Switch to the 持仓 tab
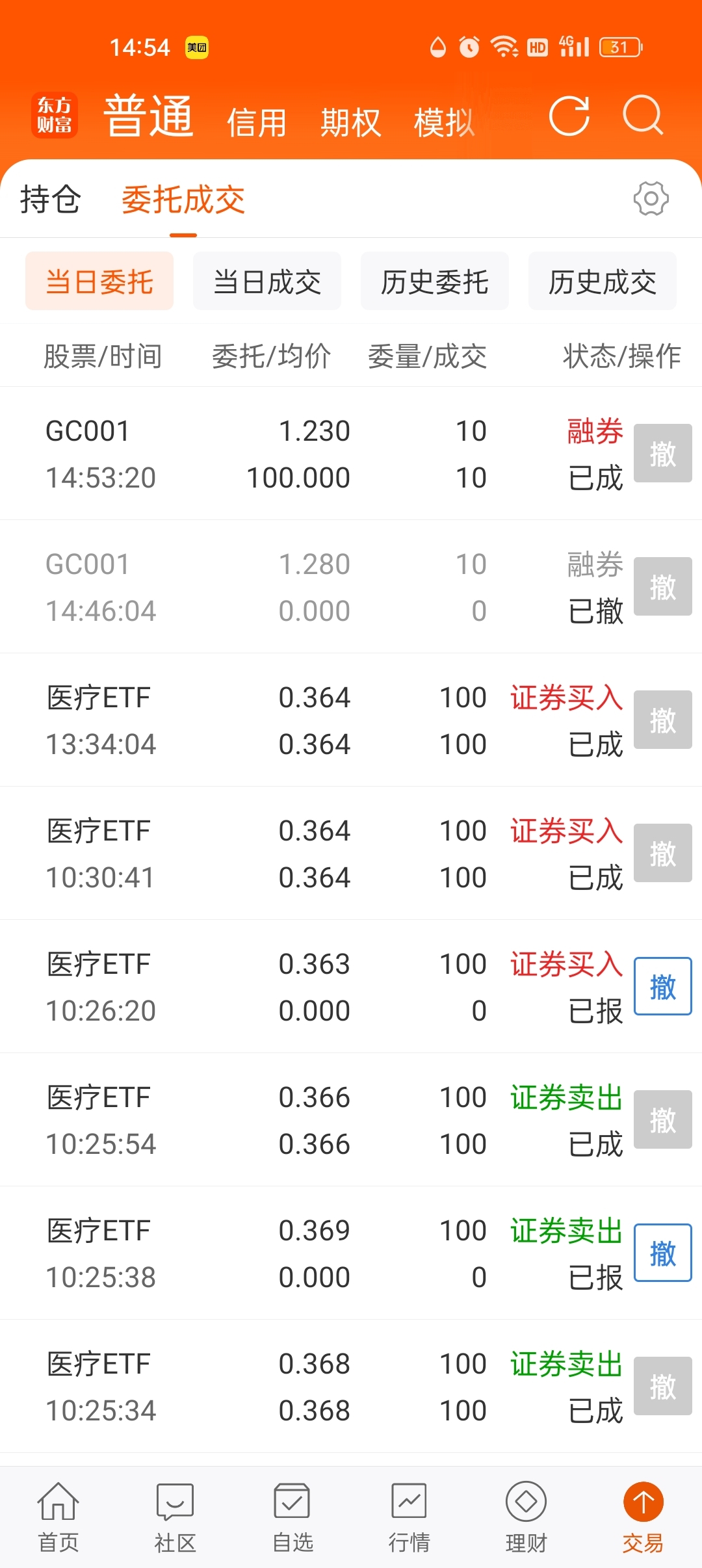Viewport: 702px width, 1568px height. [50, 199]
